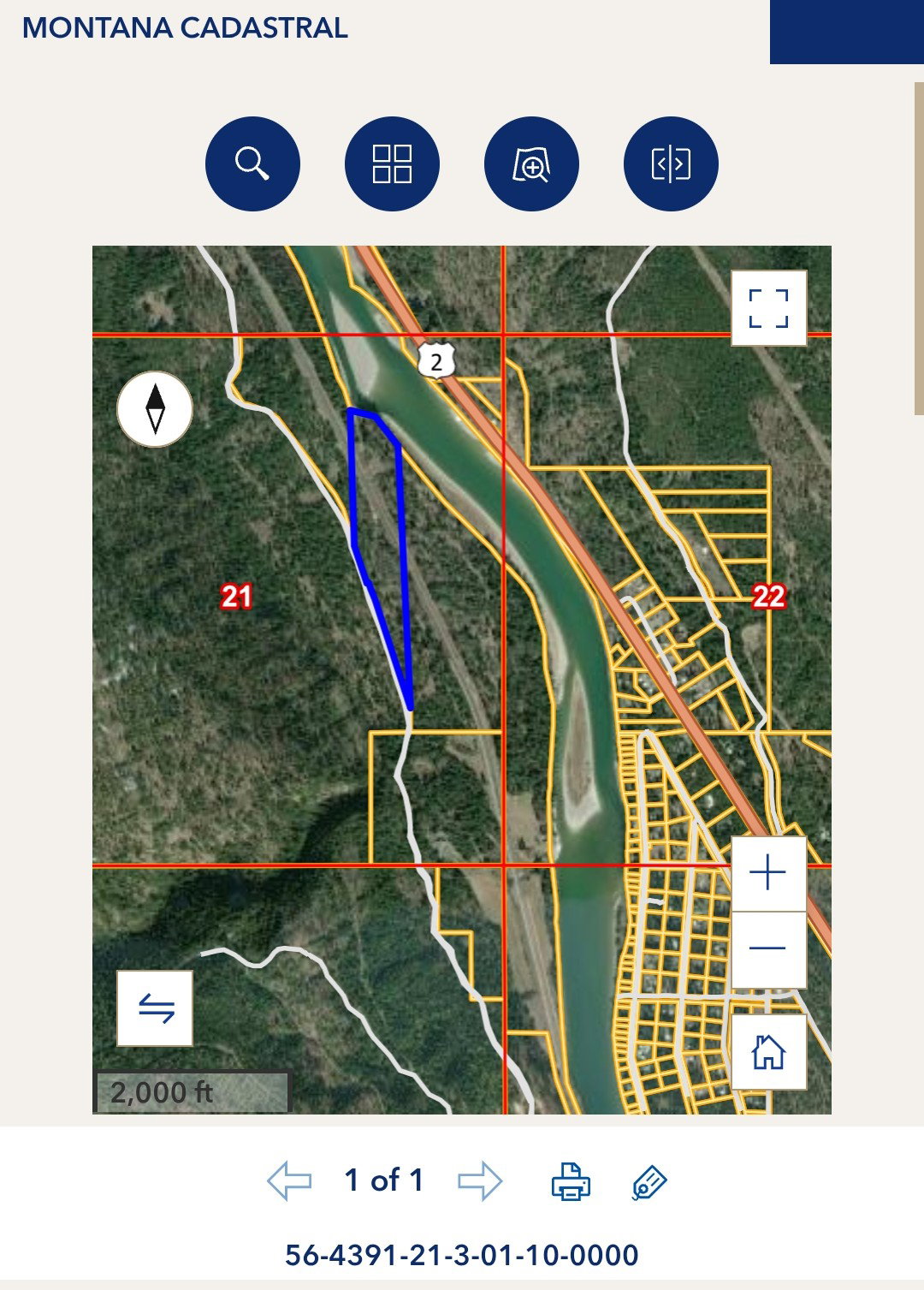This screenshot has height=1290, width=924.
Task: Zoom in on the map
Action: pos(768,873)
